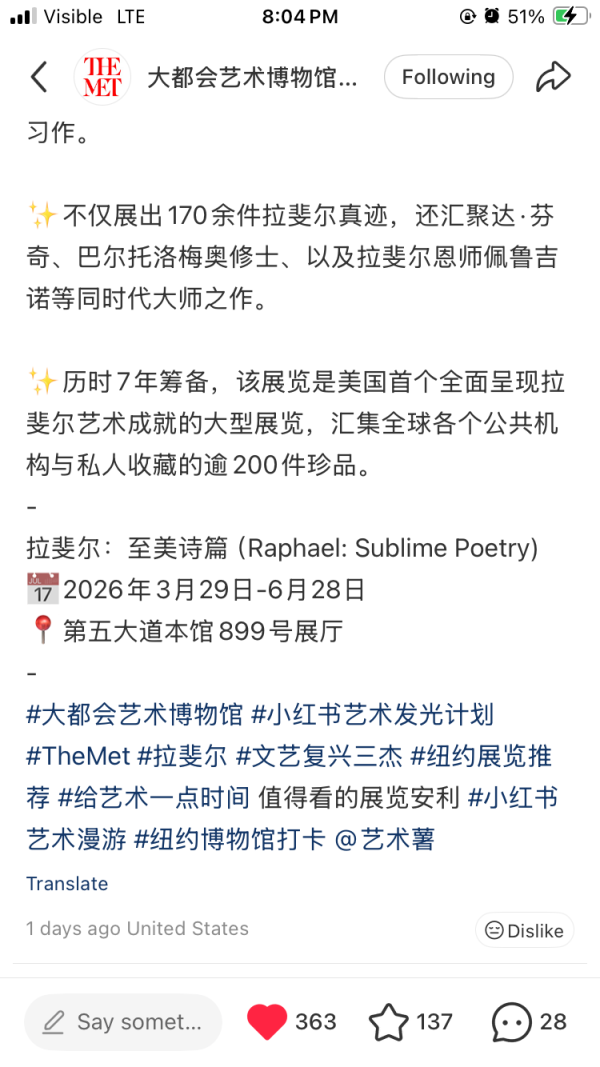Open the comments bubble
The height and width of the screenshot is (1067, 600).
[x=511, y=1022]
